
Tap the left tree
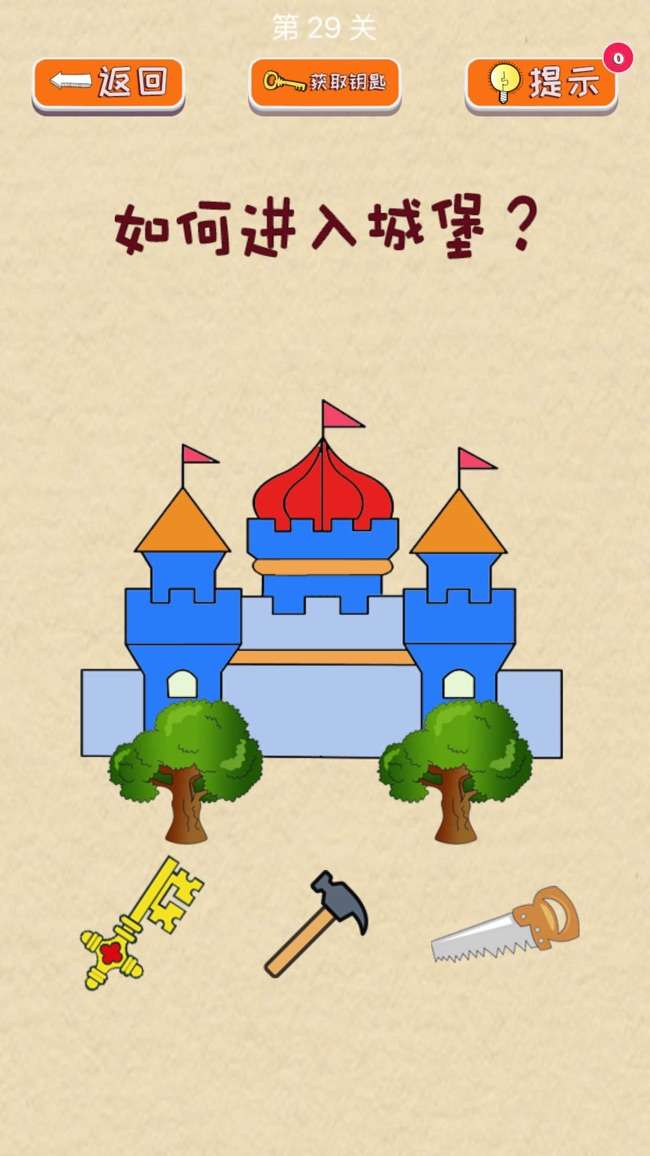tap(186, 765)
